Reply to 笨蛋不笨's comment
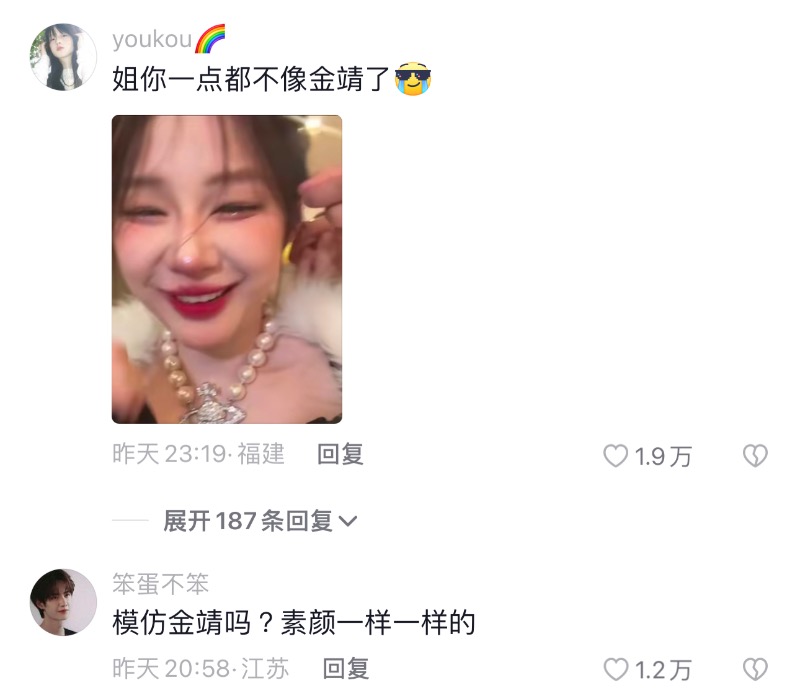Image resolution: width=800 pixels, height=693 pixels. pyautogui.click(x=346, y=668)
